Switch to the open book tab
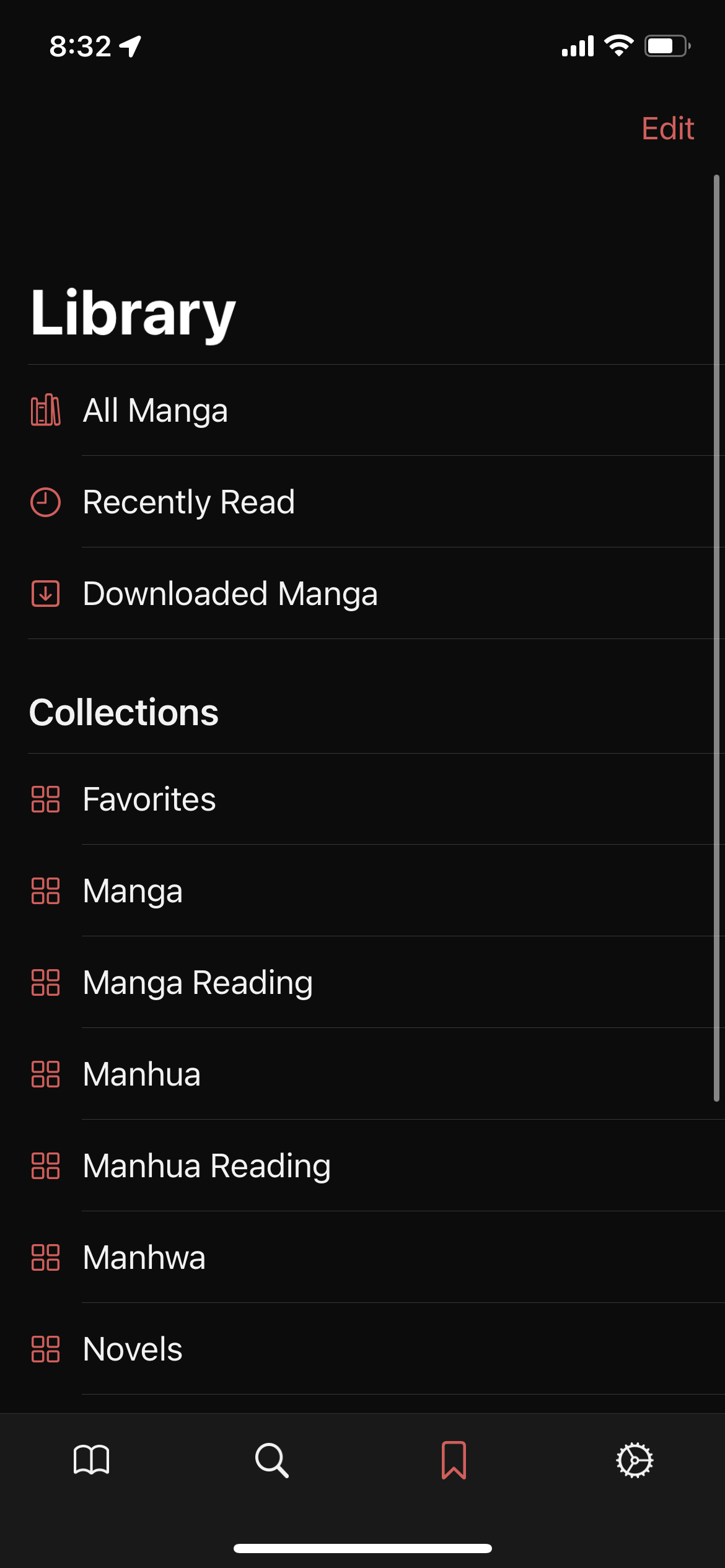 [91, 1460]
